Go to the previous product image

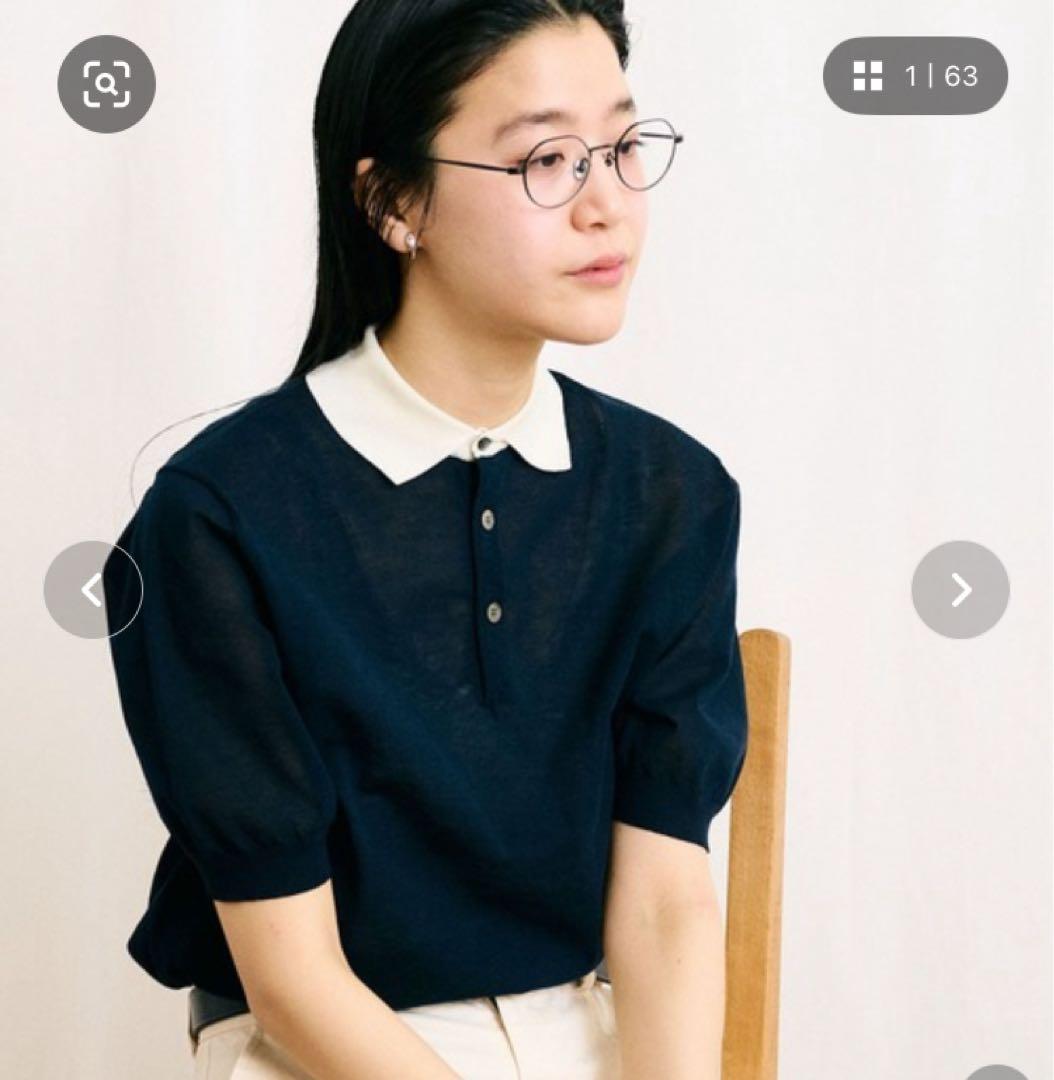coord(93,590)
